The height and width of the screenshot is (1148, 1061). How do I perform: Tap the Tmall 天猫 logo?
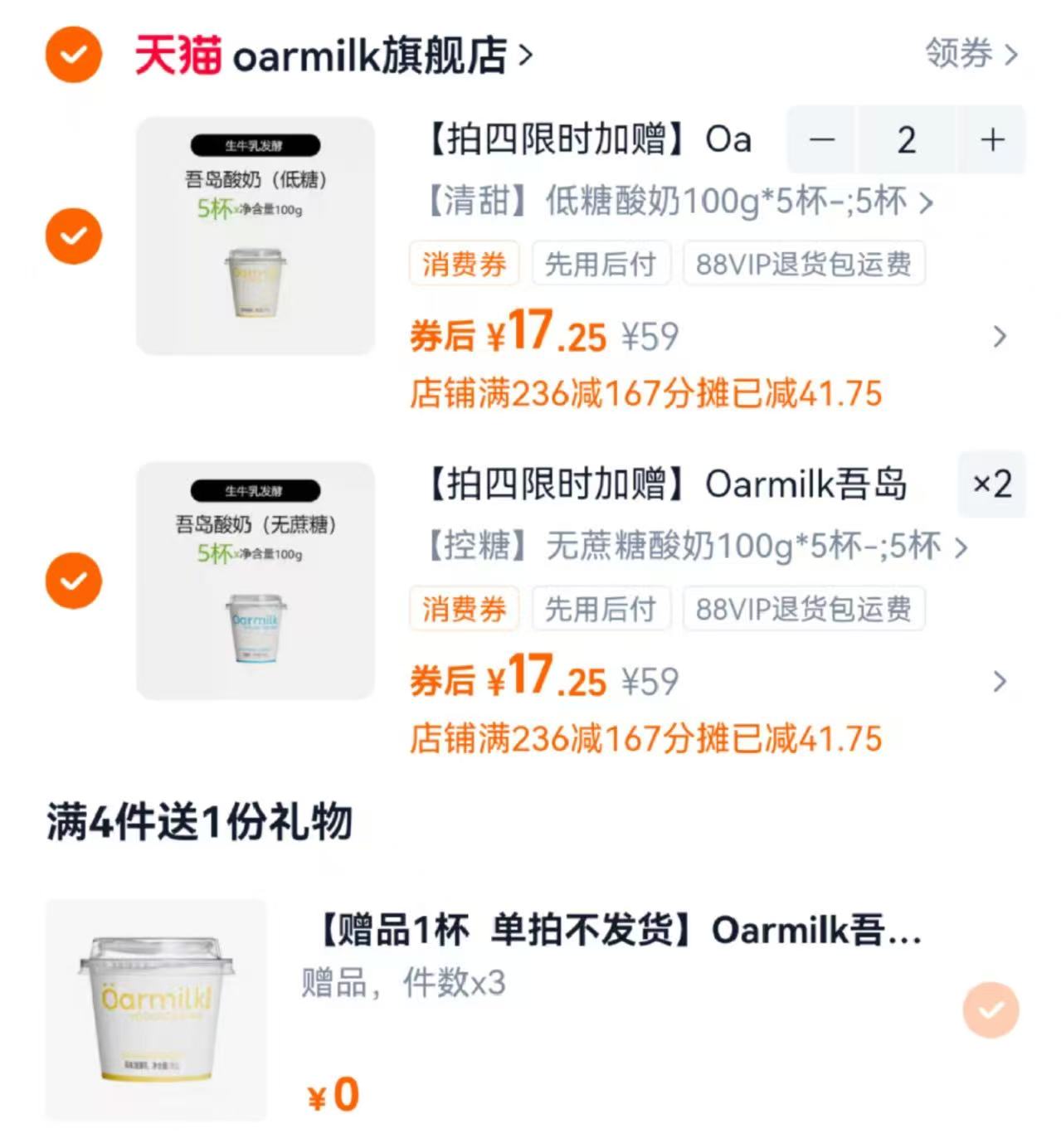click(x=175, y=54)
